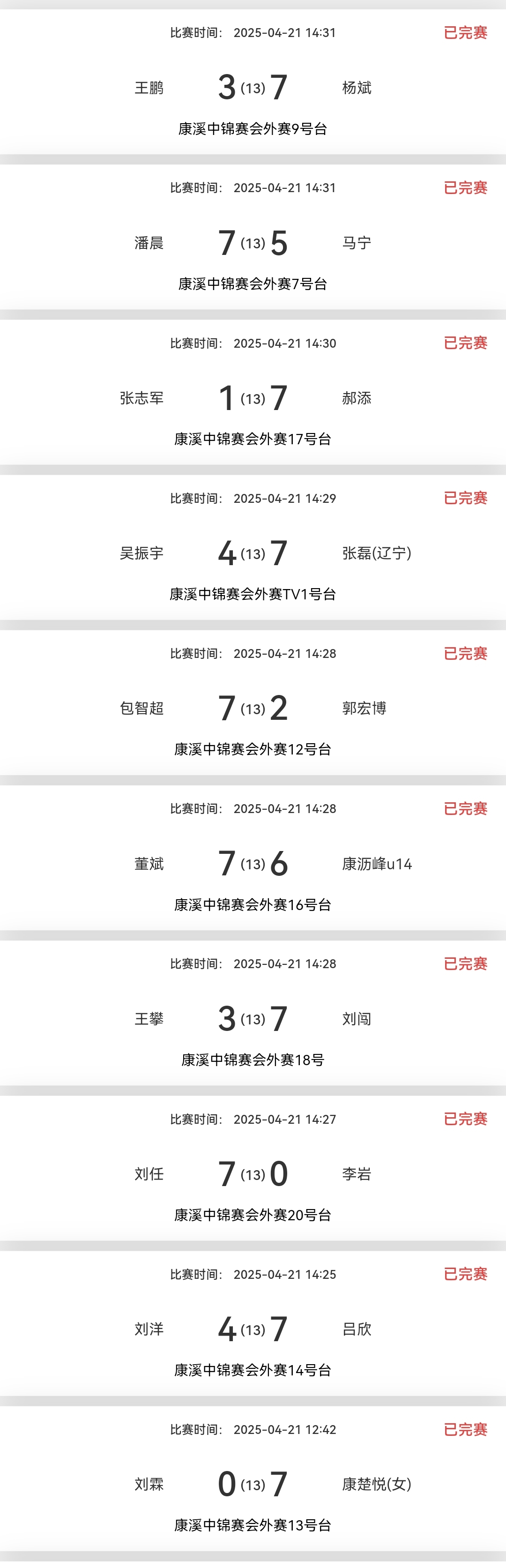Open 董斌 vs 康沥峰u14 match card
Viewport: 506px width, 1568px height.
[x=253, y=863]
